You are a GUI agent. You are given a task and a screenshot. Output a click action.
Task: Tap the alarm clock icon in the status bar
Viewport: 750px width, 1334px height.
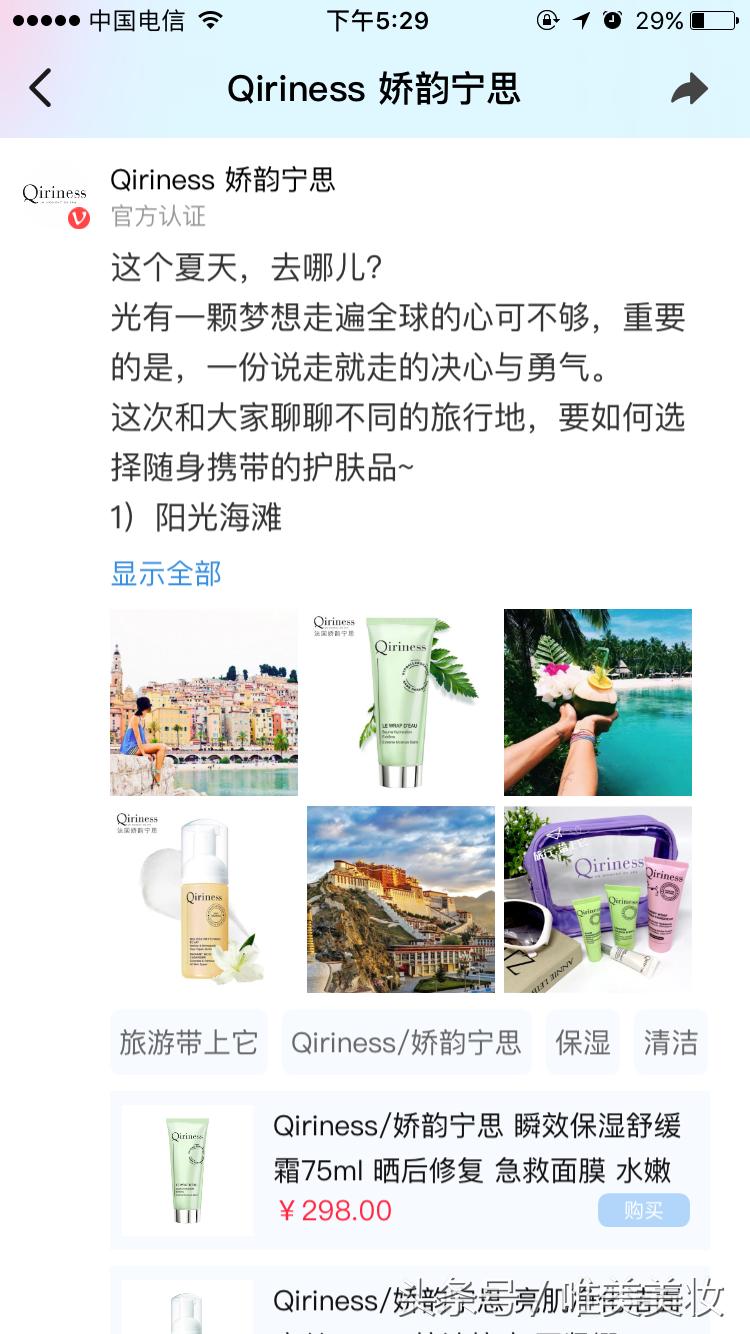click(x=612, y=20)
